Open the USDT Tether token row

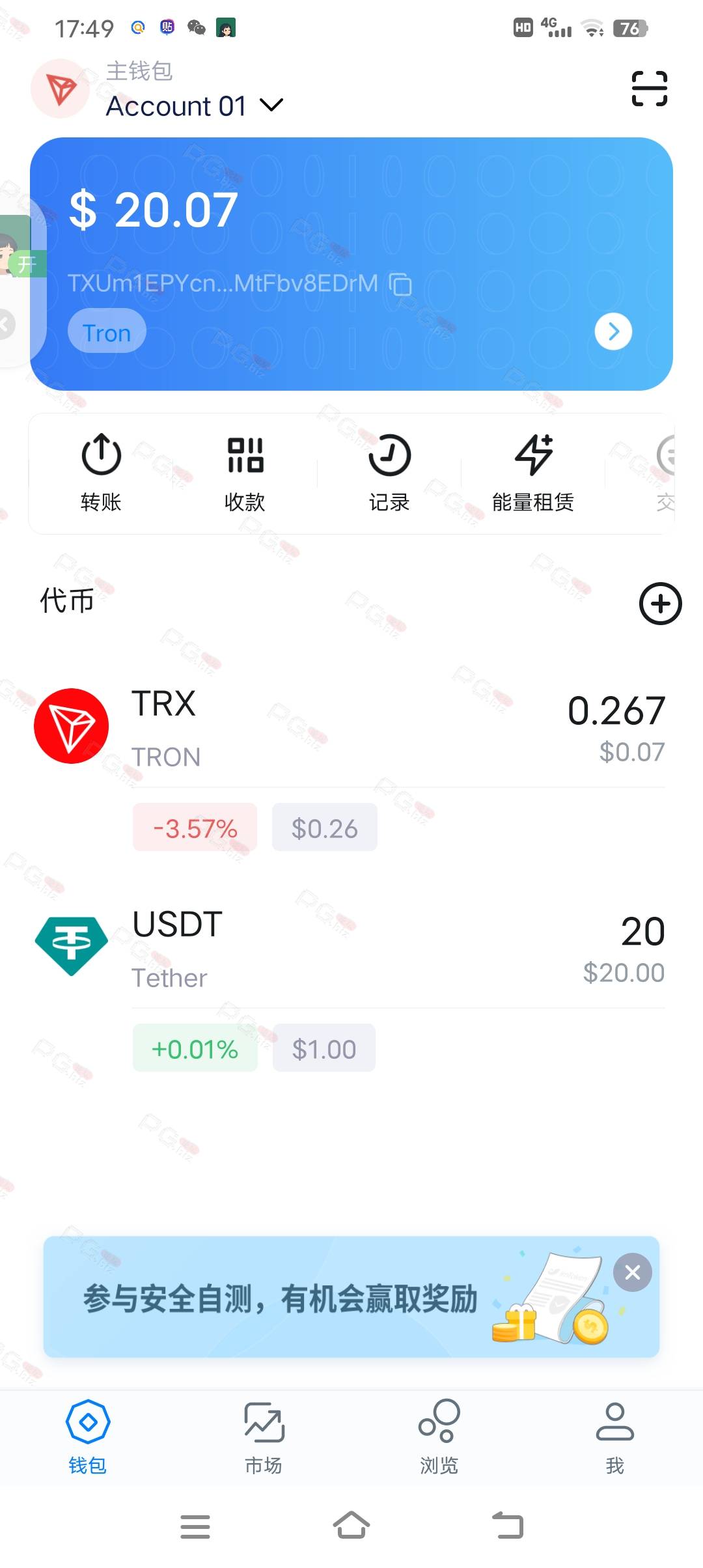(x=351, y=948)
